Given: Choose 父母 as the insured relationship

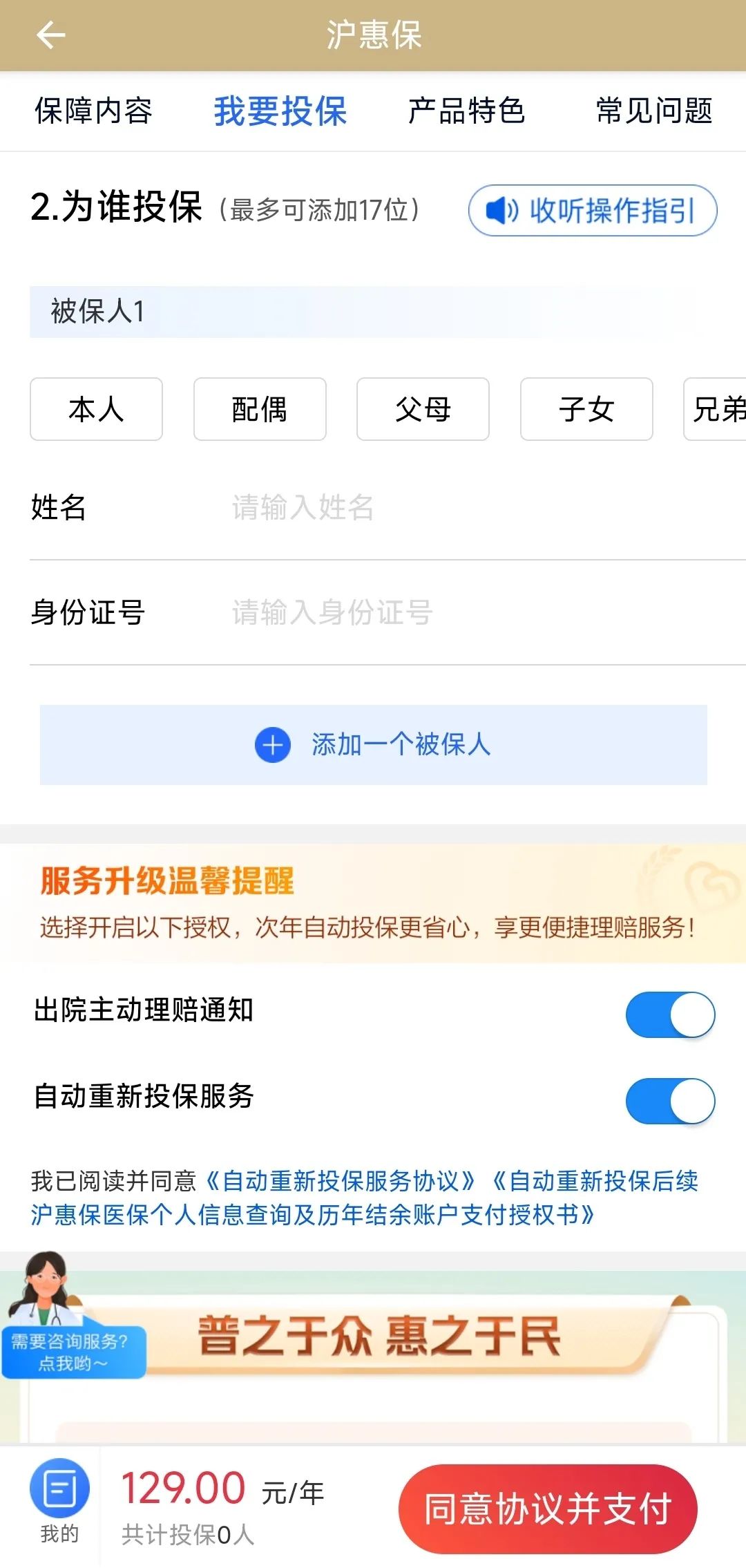Looking at the screenshot, I should coord(423,409).
